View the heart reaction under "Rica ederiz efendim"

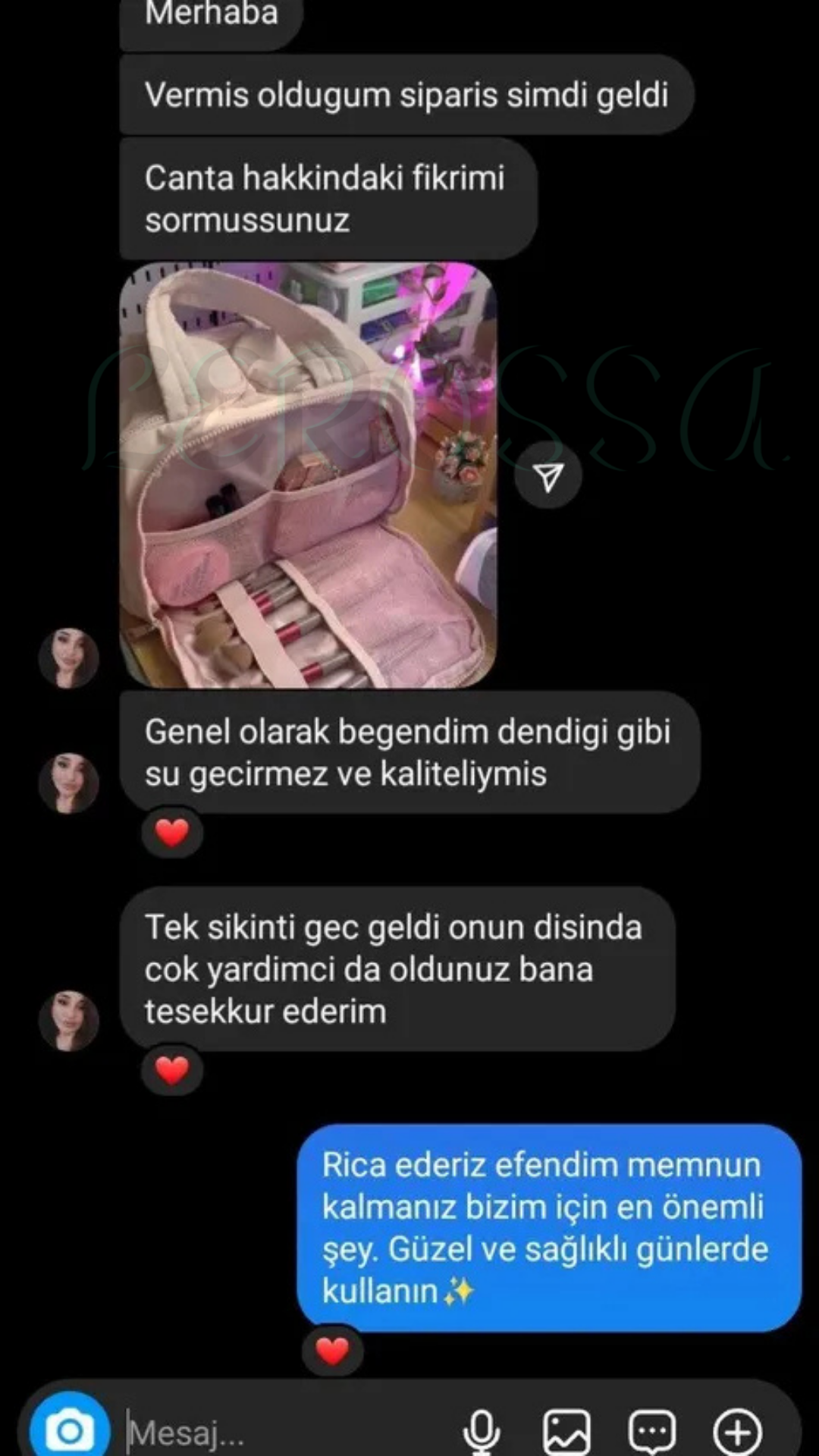[332, 1351]
